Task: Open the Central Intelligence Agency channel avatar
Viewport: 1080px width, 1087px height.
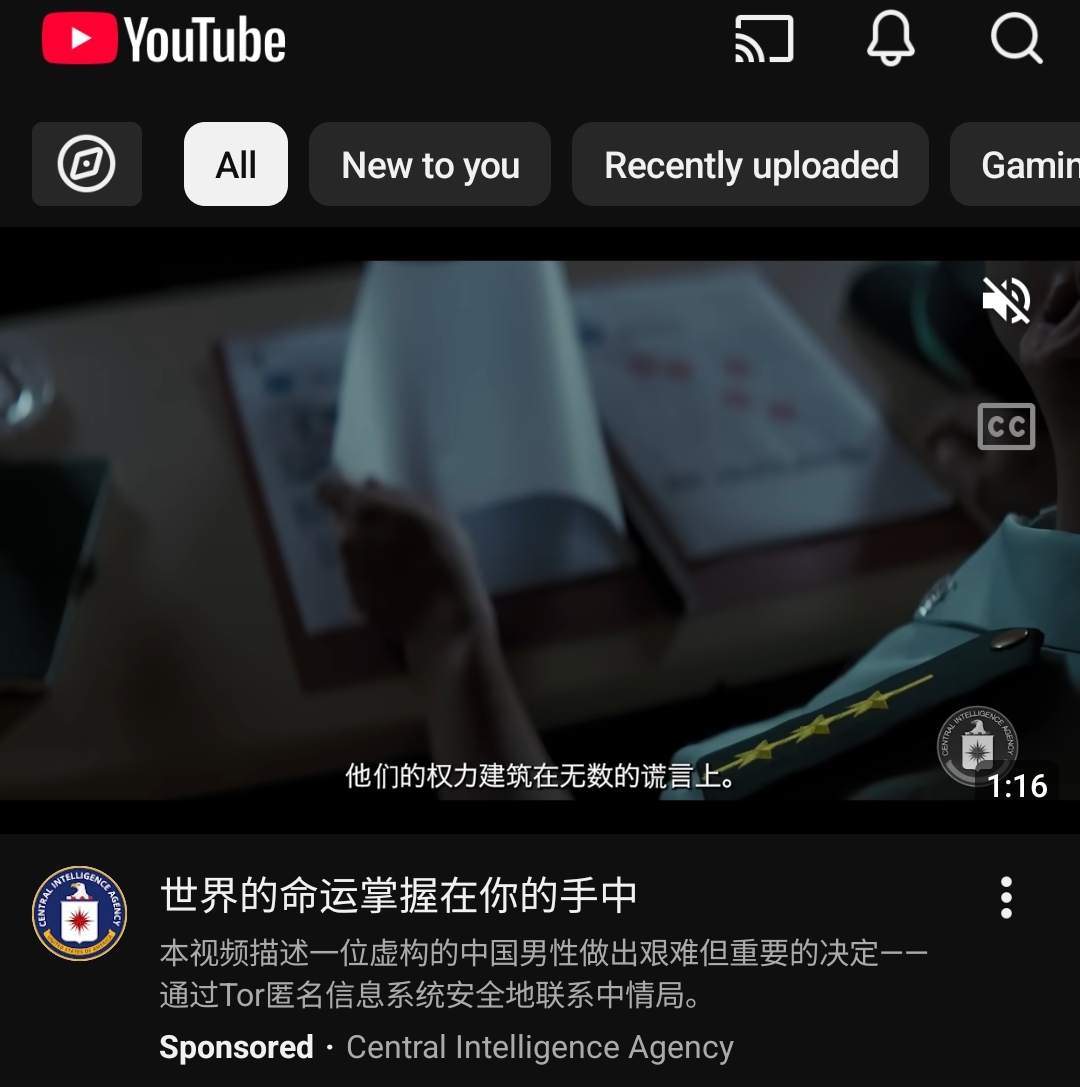Action: tap(80, 913)
